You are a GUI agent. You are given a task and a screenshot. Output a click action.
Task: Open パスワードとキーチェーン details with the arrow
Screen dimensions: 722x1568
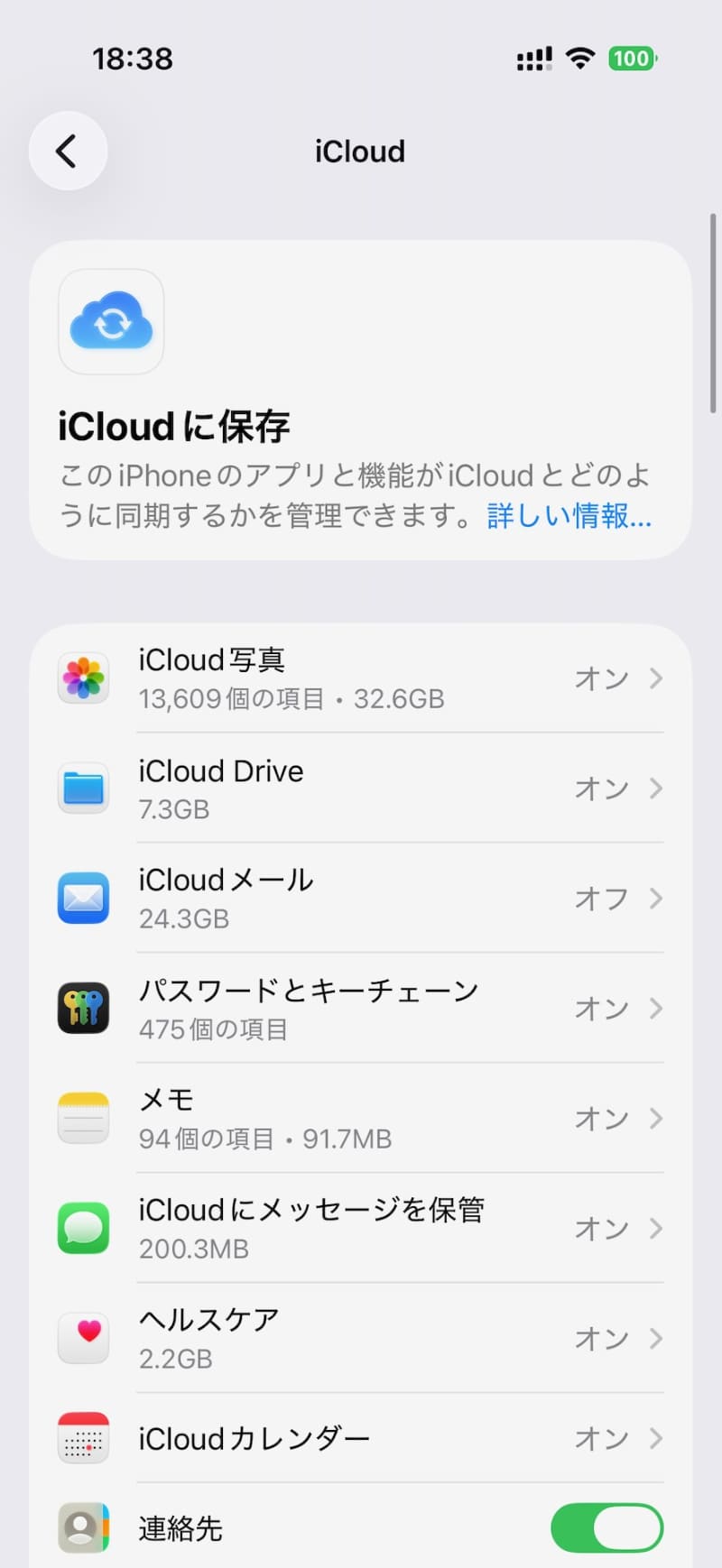pyautogui.click(x=655, y=1008)
